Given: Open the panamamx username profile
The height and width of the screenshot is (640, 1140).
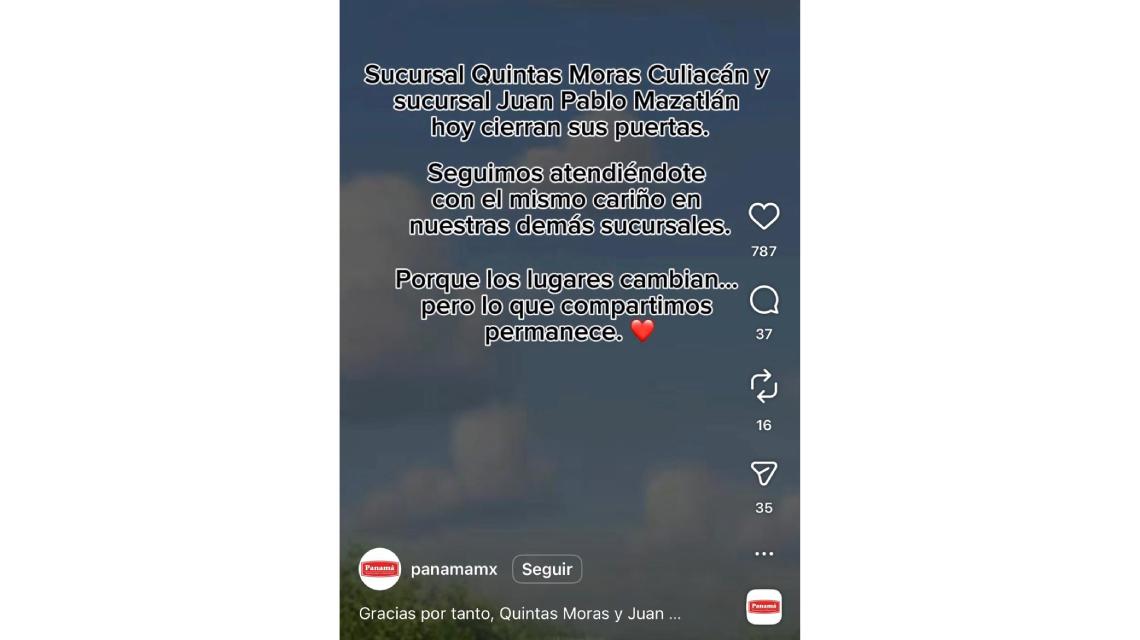Looking at the screenshot, I should 454,569.
